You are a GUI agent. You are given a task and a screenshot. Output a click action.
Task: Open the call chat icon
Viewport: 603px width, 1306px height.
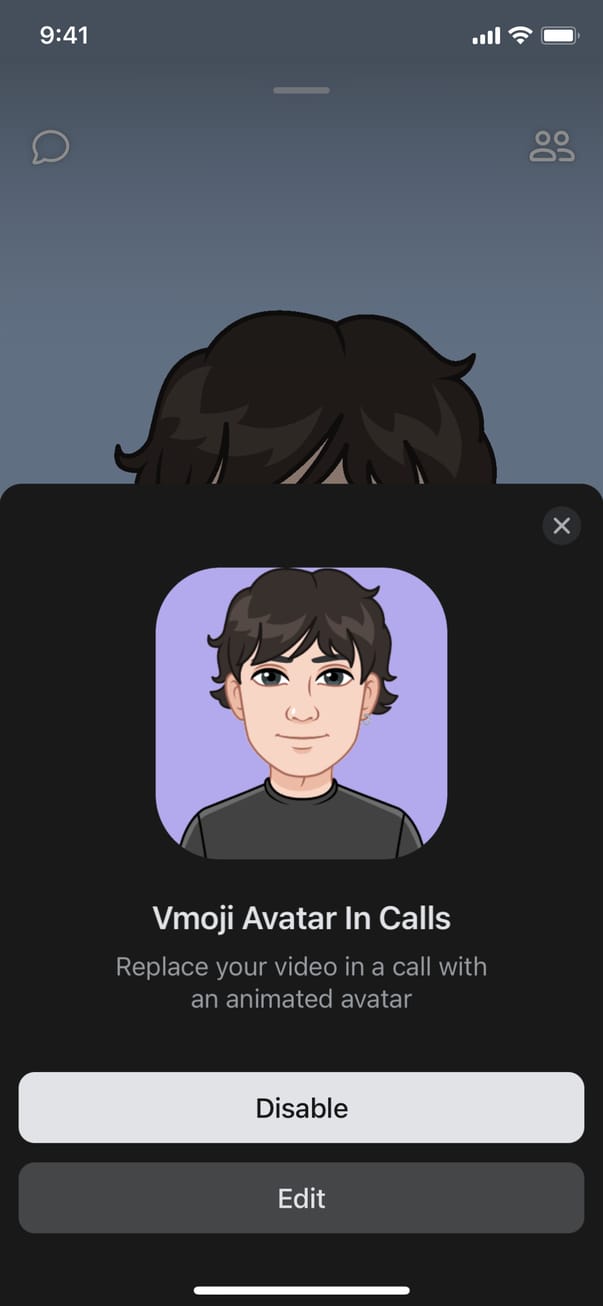50,147
